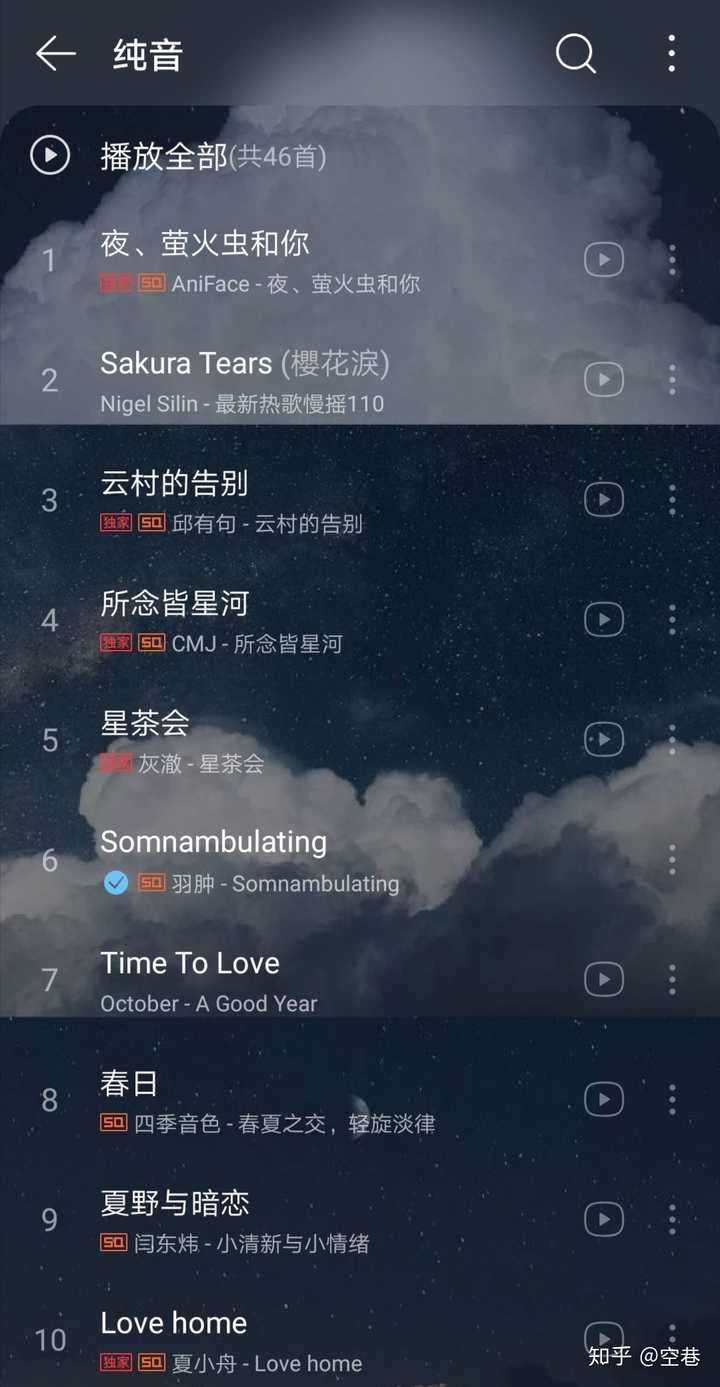Tap the play icon progress circle for 春日
Viewport: 720px width, 1387px height.
[x=603, y=1099]
